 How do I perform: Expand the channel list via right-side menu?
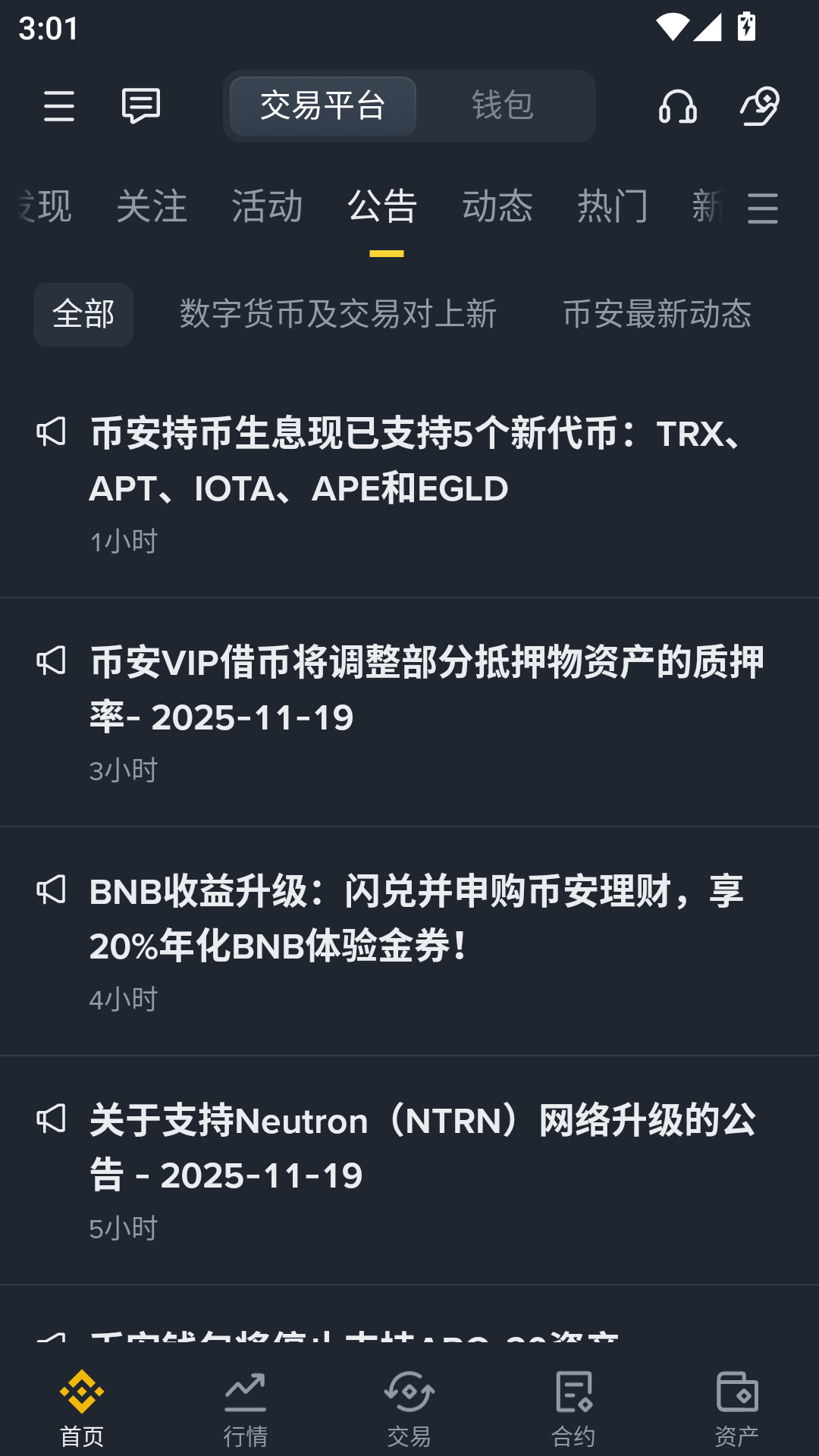pos(764,209)
